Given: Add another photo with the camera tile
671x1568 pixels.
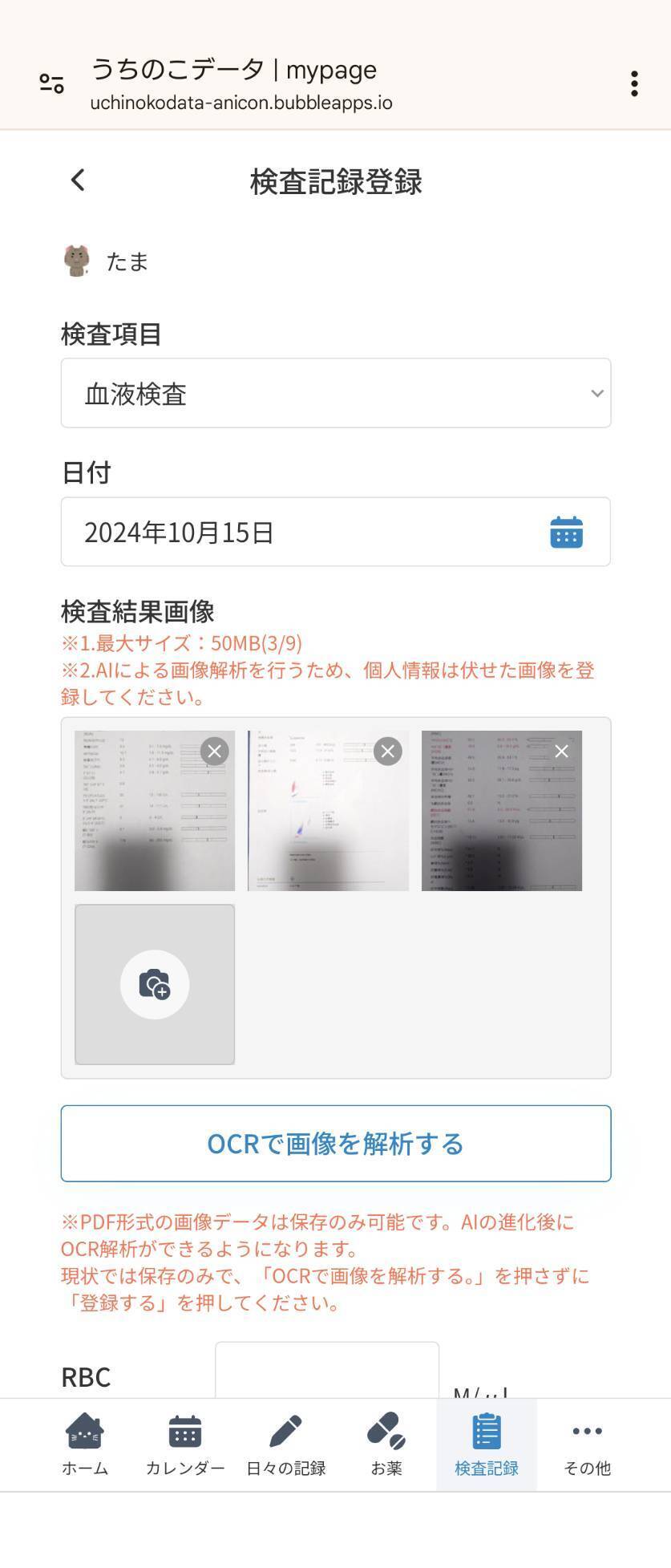Looking at the screenshot, I should click(155, 985).
